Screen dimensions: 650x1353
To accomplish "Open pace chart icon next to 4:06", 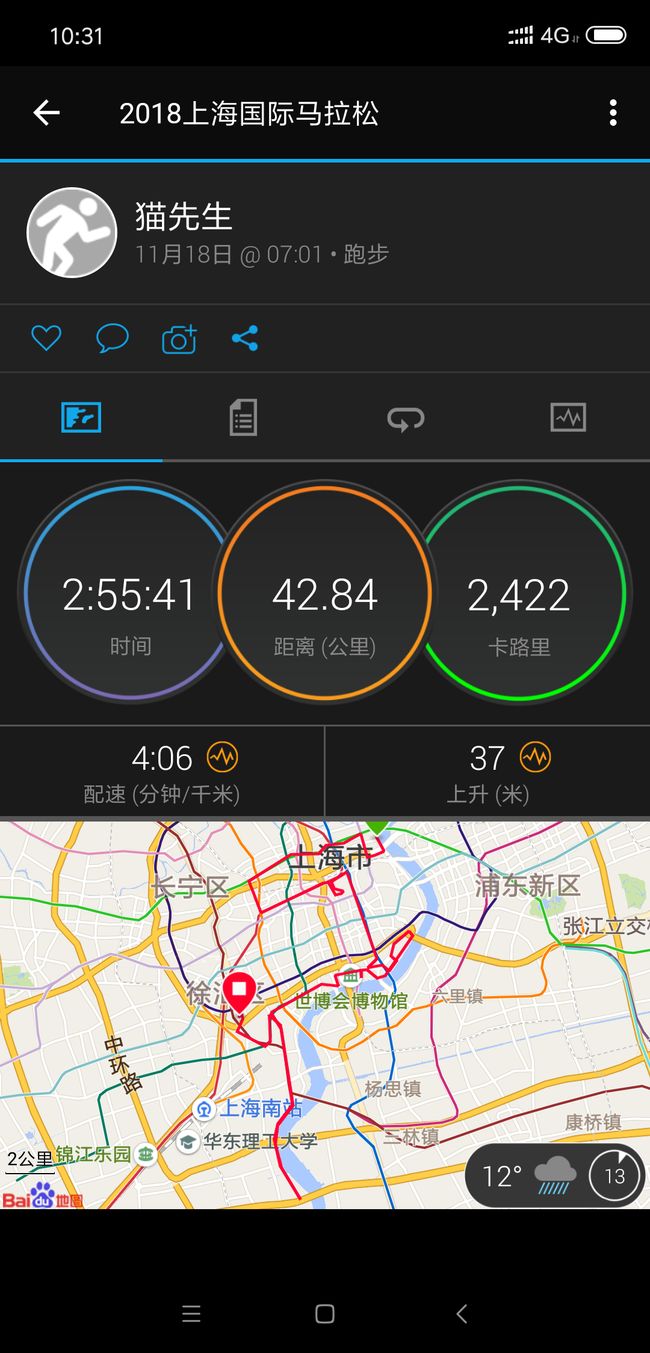I will click(x=222, y=757).
